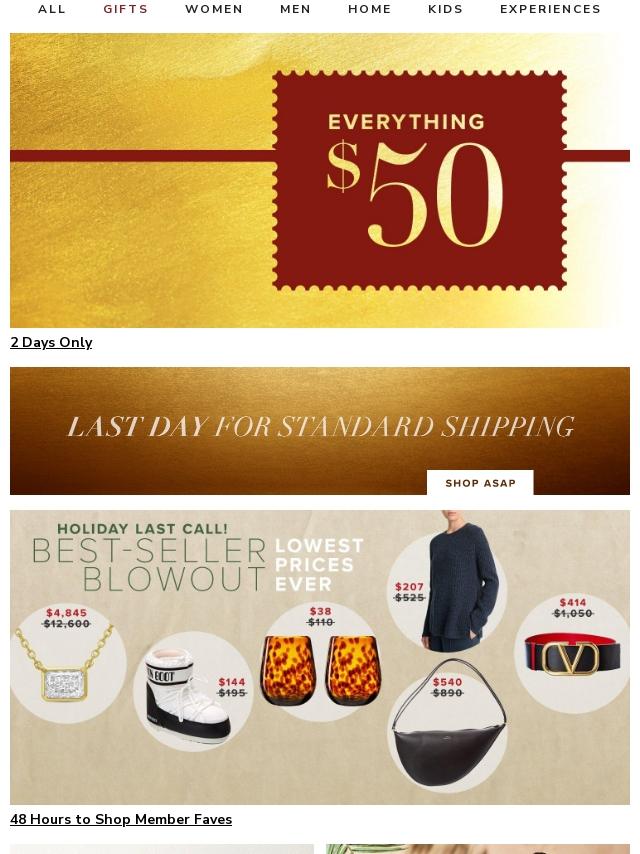The height and width of the screenshot is (854, 640).
Task: Open the Kids category
Action: (x=446, y=9)
